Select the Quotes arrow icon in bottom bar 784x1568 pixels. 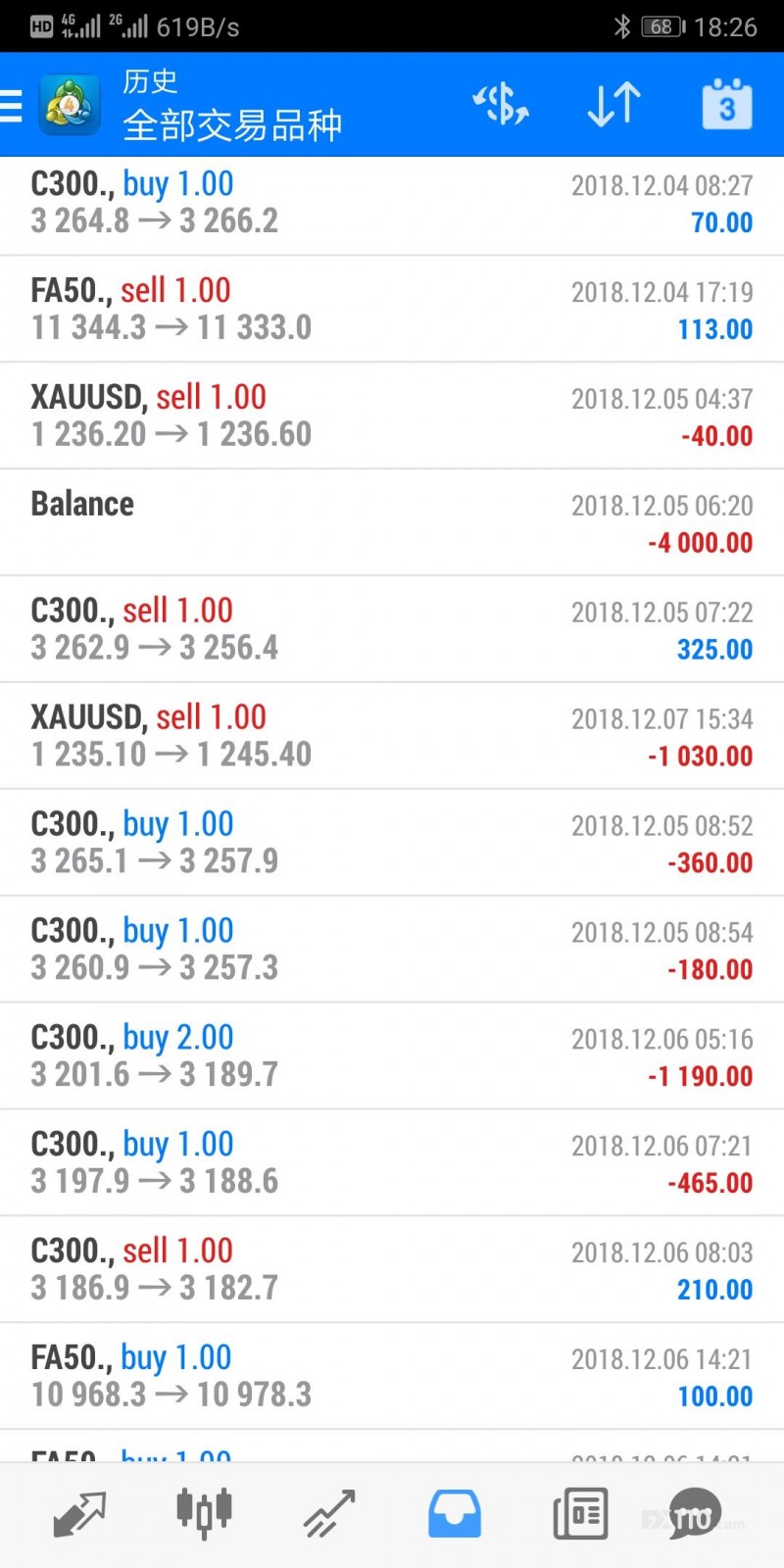click(77, 1512)
